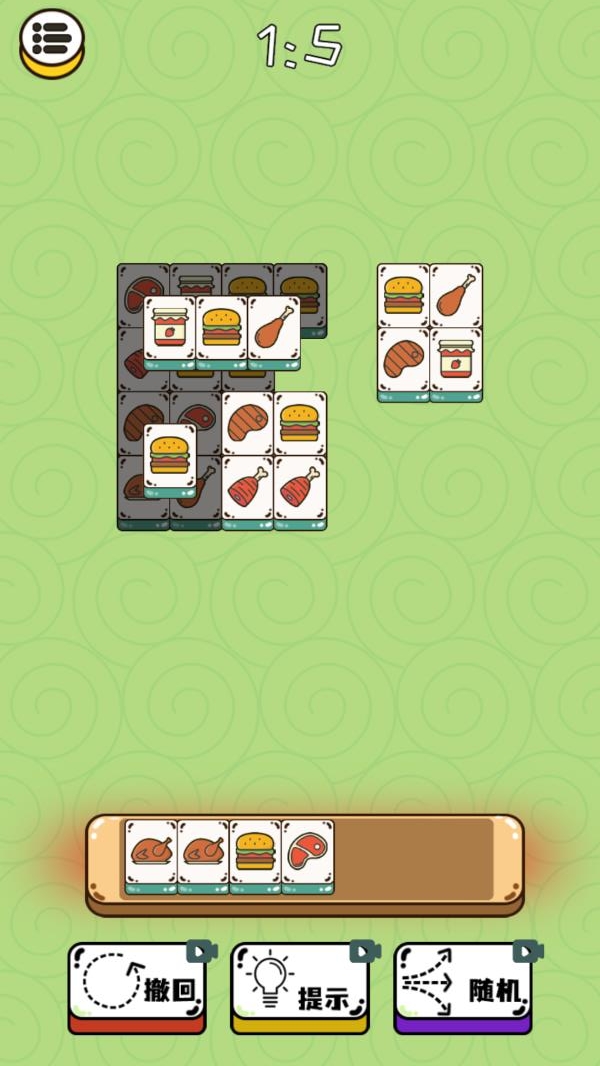Tap the lone burger tile atop dark tiles
Image resolution: width=600 pixels, height=1066 pixels.
[x=170, y=457]
